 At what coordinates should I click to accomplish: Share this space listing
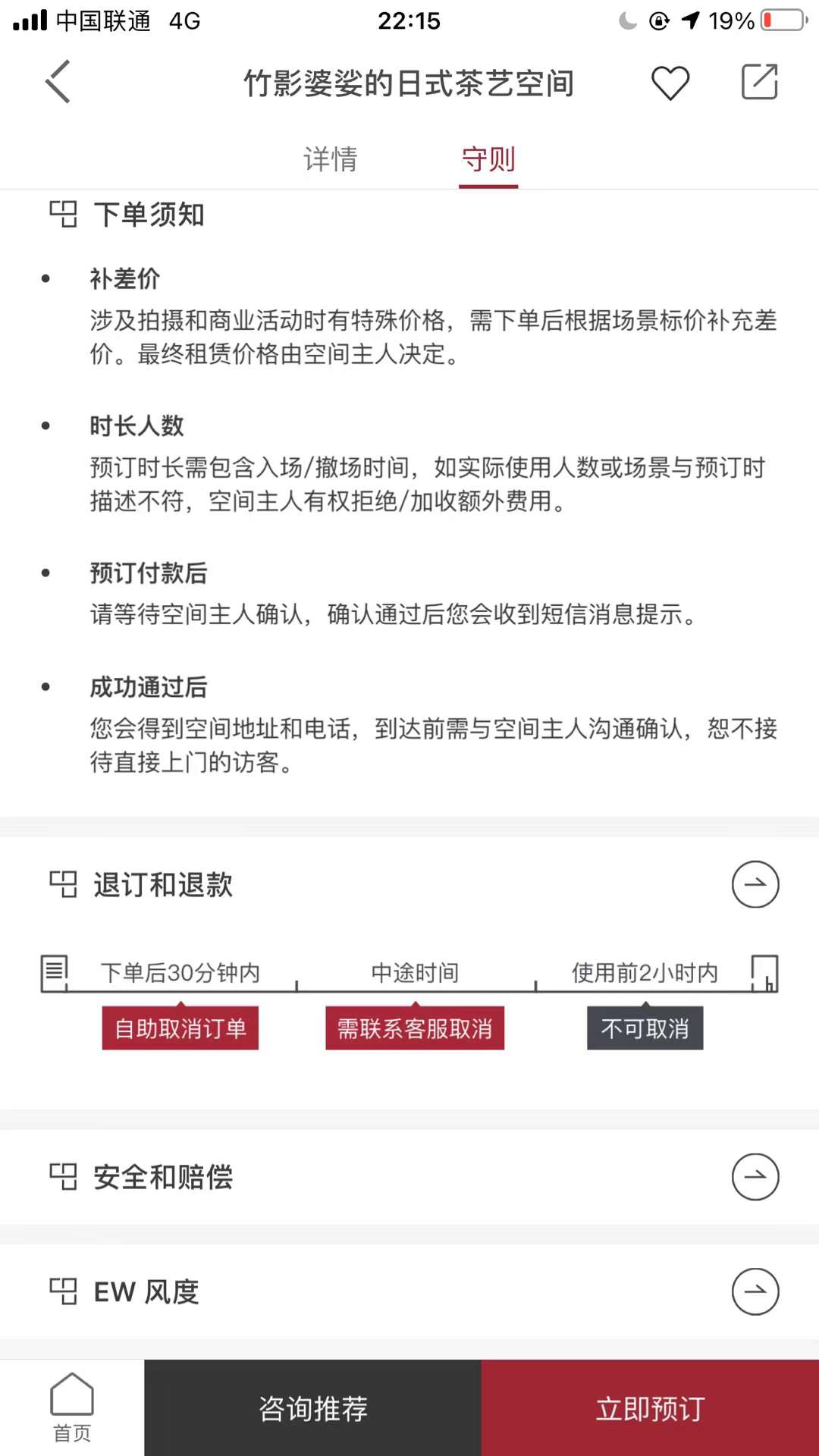pos(759,82)
